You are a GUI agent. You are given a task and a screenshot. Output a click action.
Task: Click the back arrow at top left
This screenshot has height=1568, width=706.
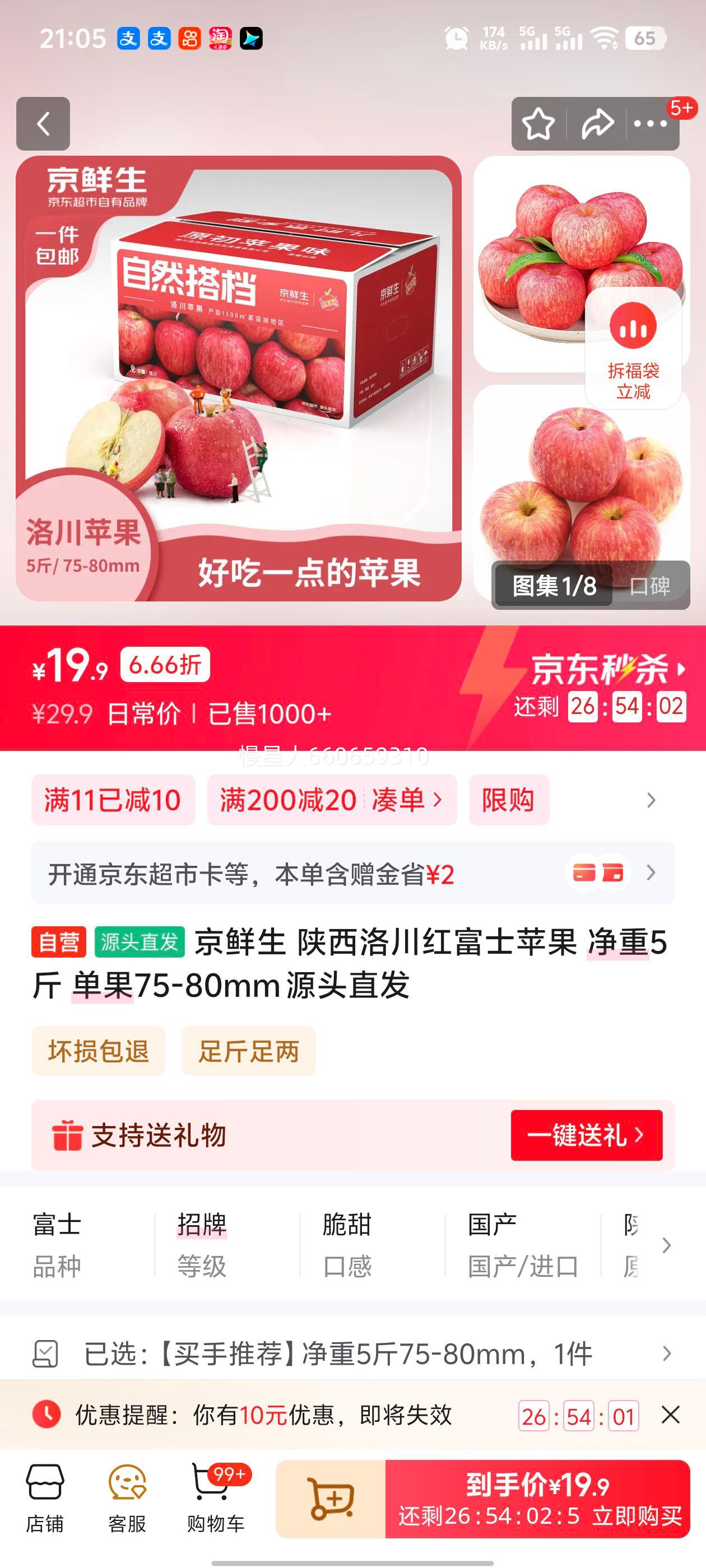[x=43, y=124]
